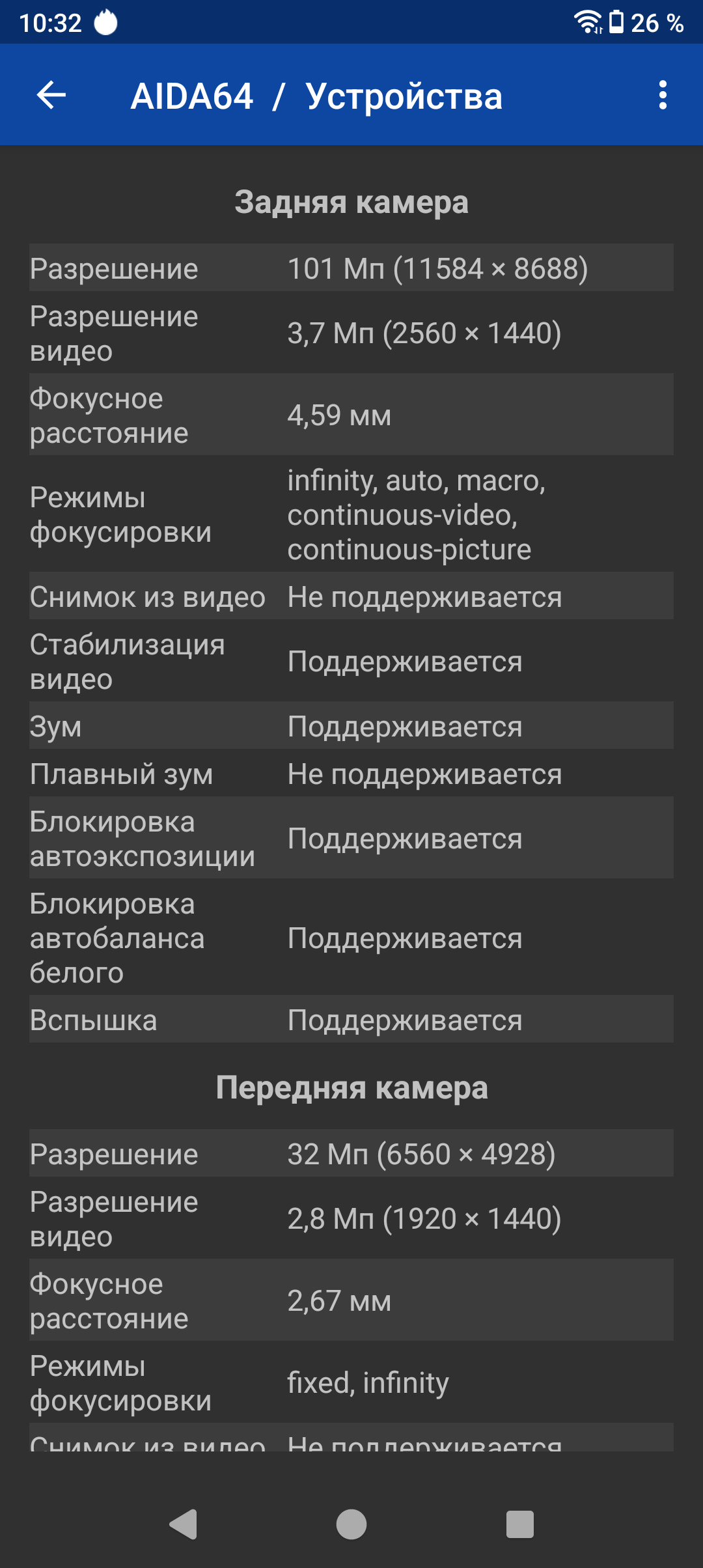Open the three-dot overflow menu

[663, 96]
